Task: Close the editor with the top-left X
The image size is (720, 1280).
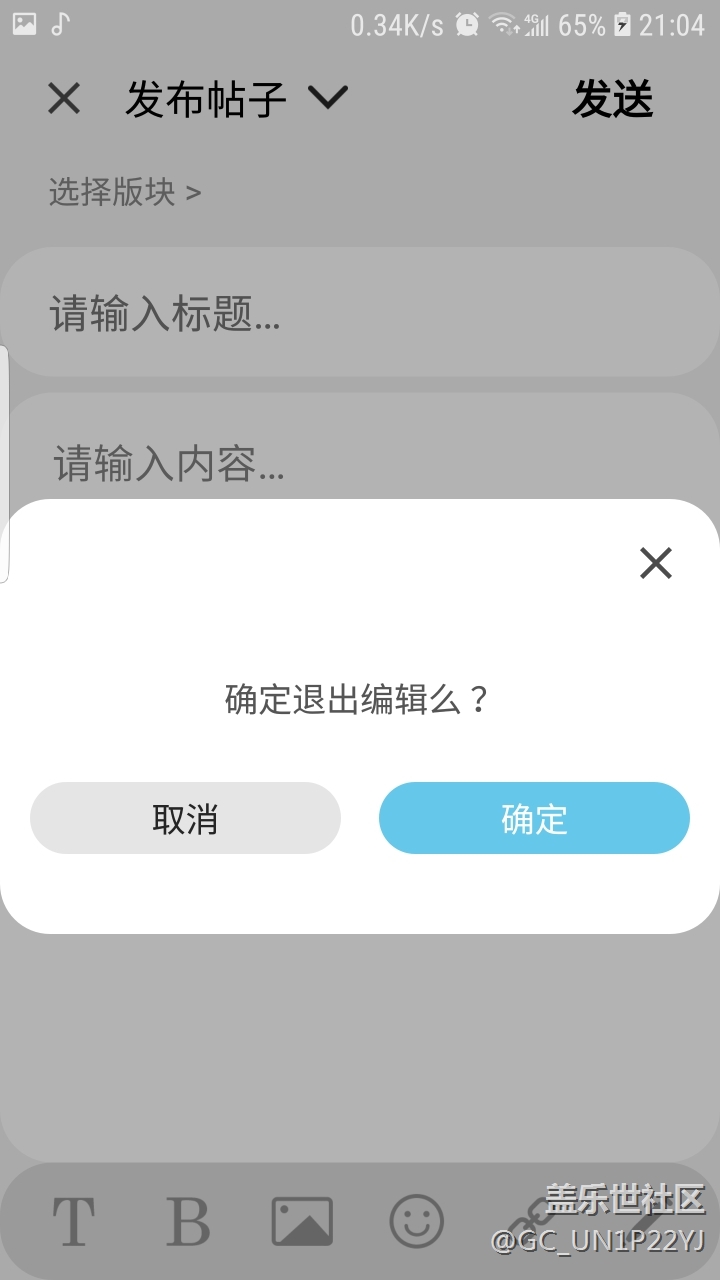Action: (x=63, y=98)
